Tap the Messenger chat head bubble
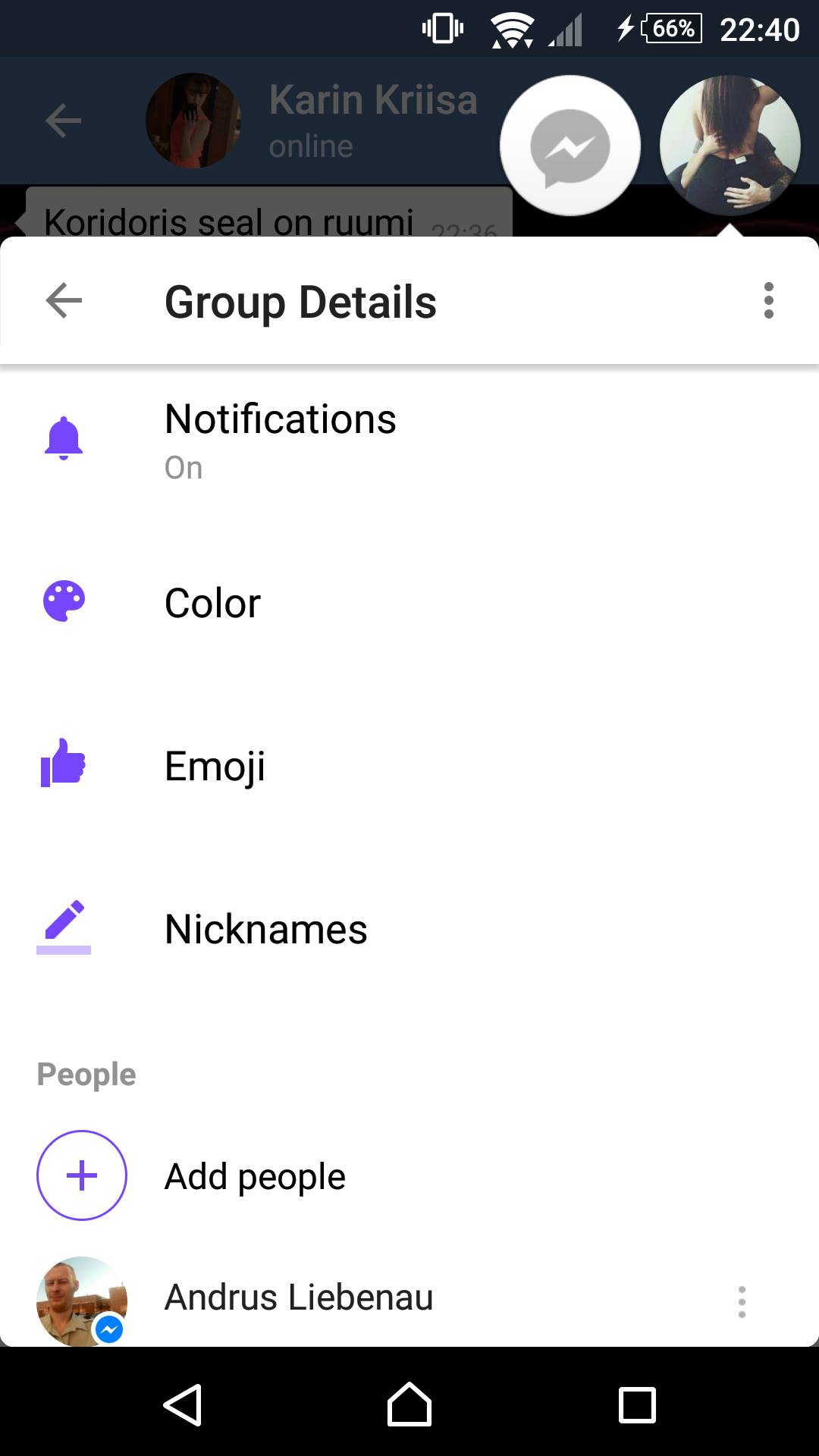The height and width of the screenshot is (1456, 819). tap(570, 146)
